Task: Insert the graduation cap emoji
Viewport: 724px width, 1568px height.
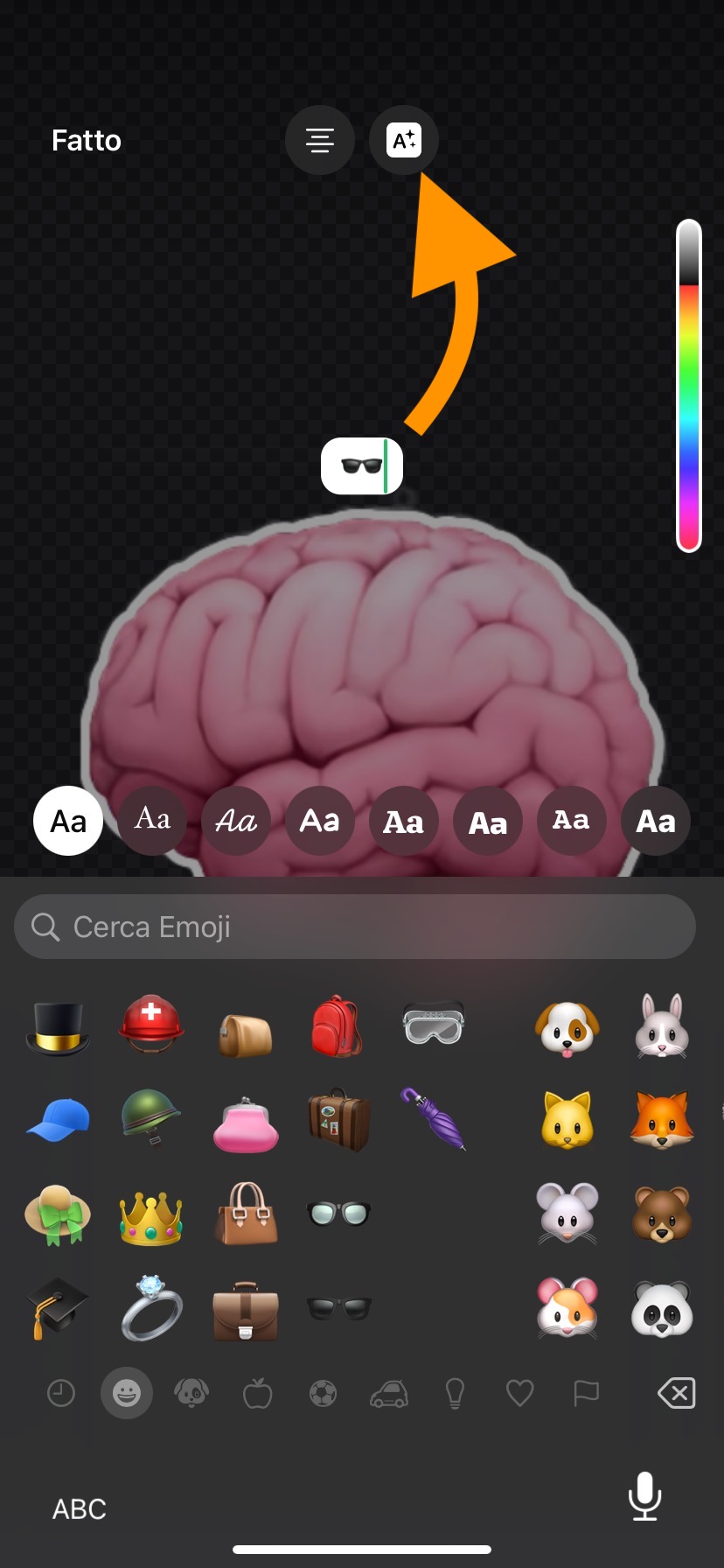Action: tap(58, 1309)
